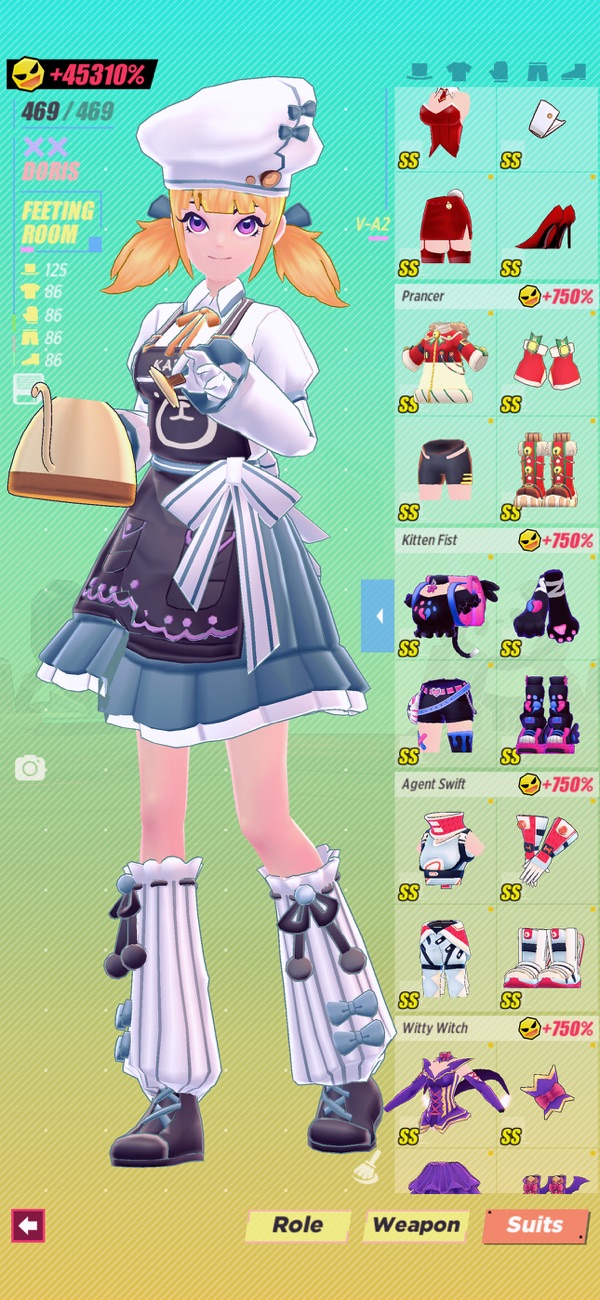
Task: Filter by gloves category icon
Action: [497, 72]
